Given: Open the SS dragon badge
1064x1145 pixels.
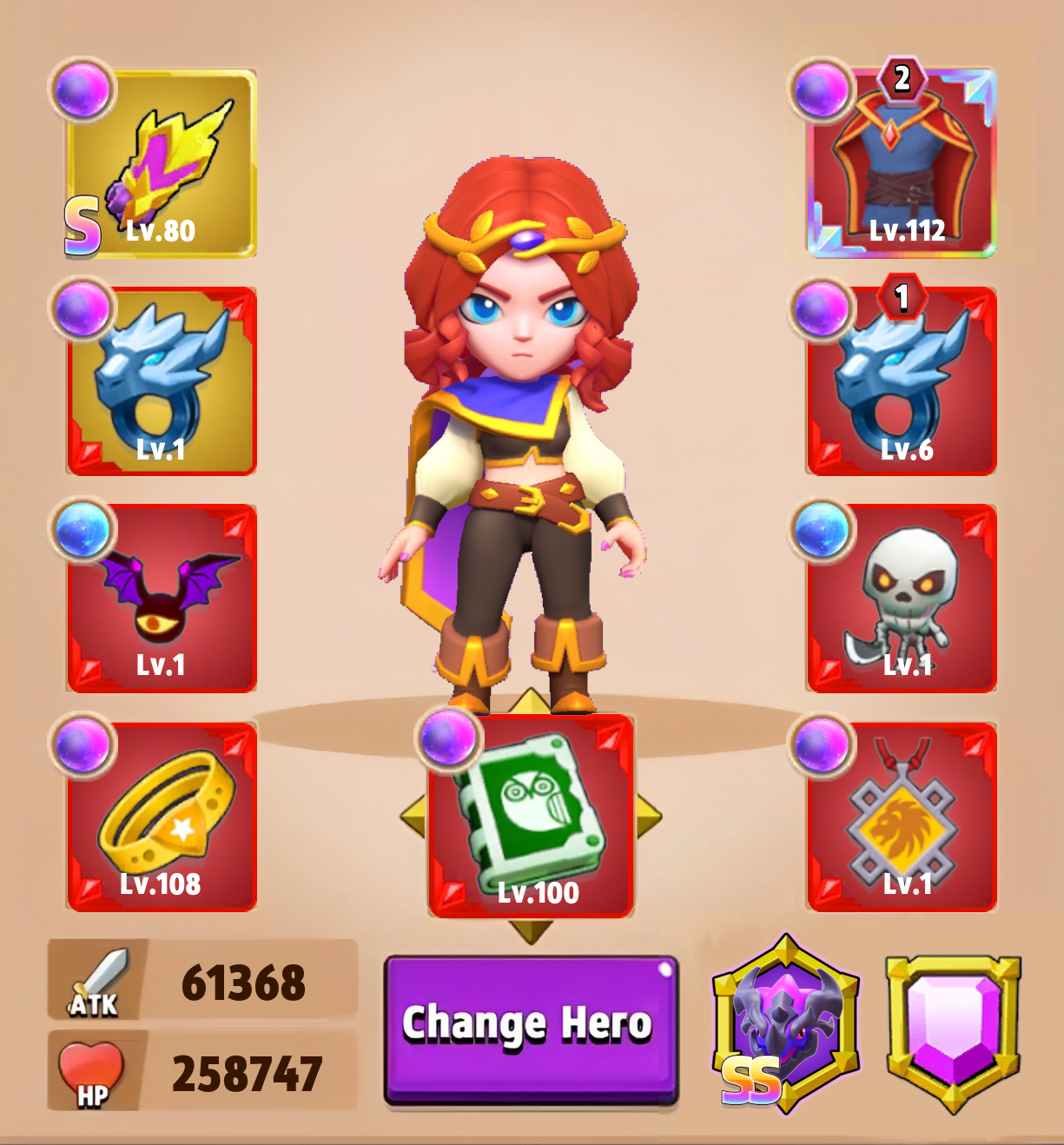Looking at the screenshot, I should 786,1025.
